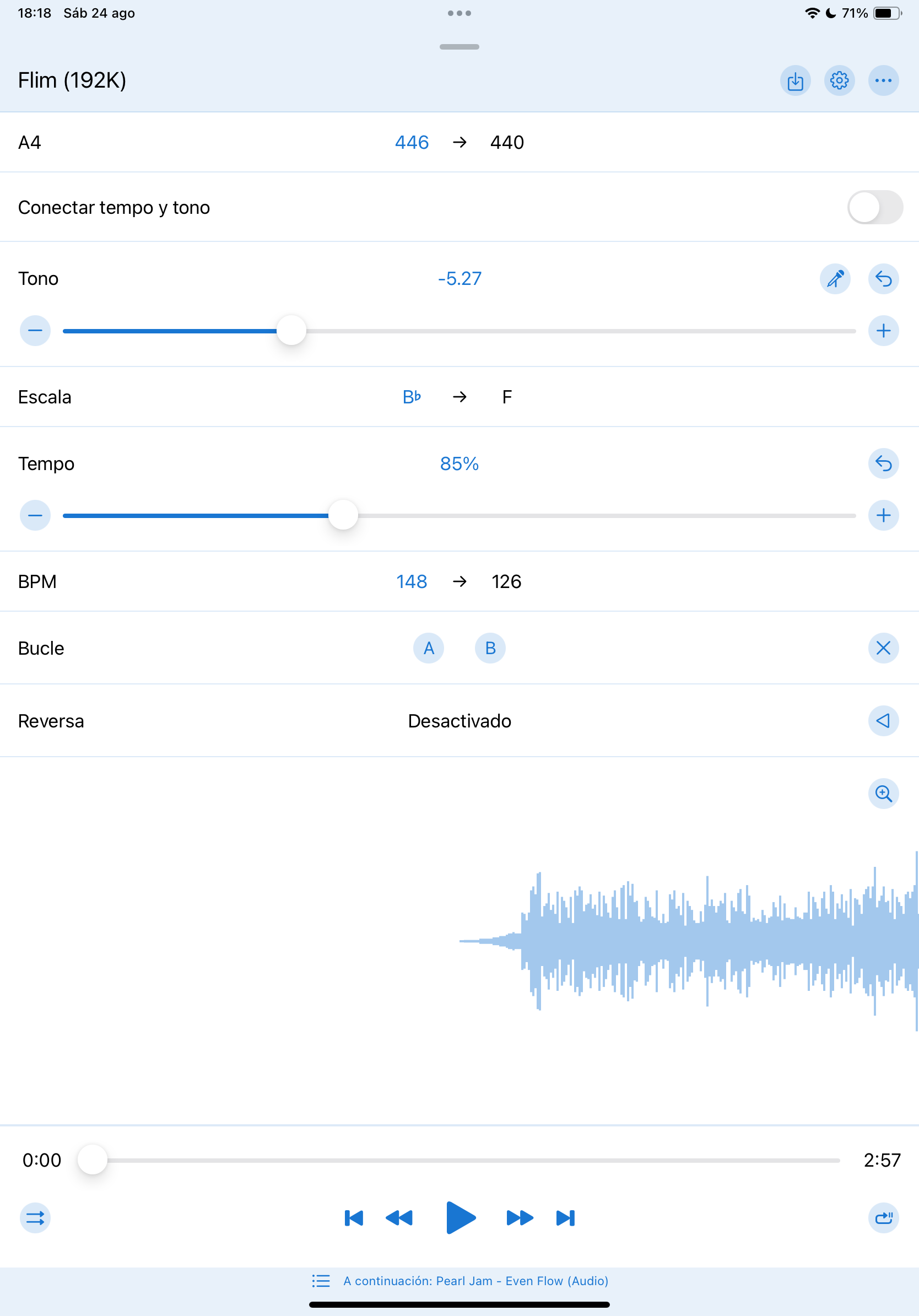
Task: Decrease Tempo with the minus button
Action: click(x=35, y=515)
